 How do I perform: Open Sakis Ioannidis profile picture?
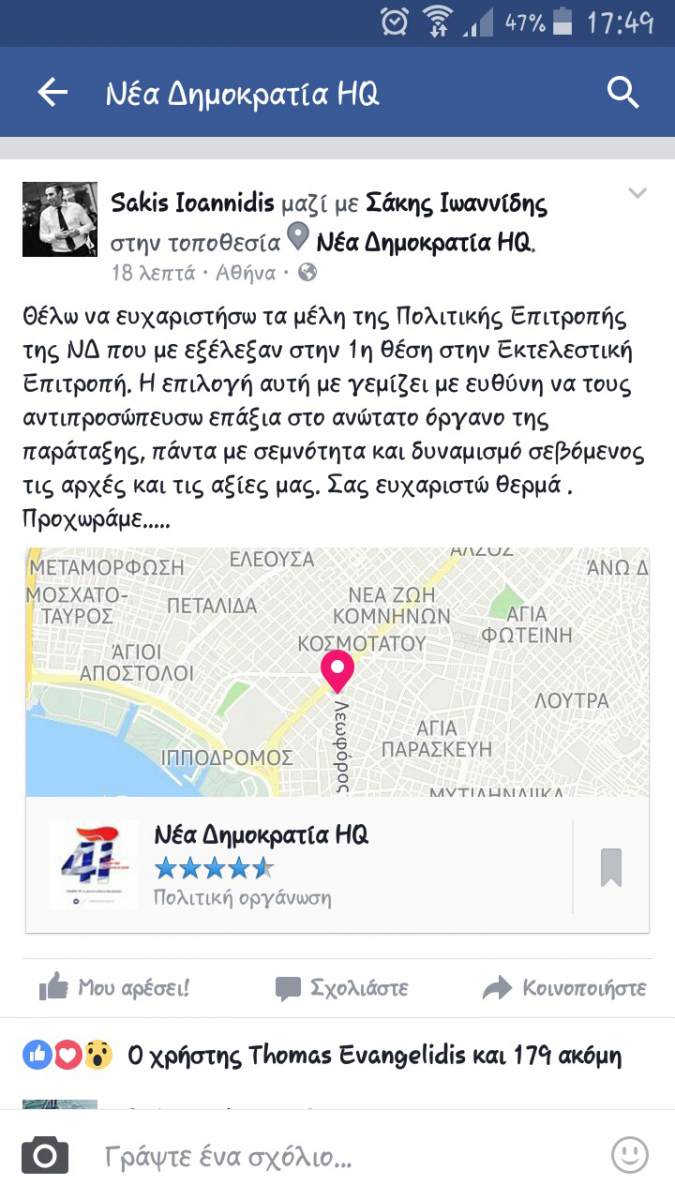pos(60,220)
